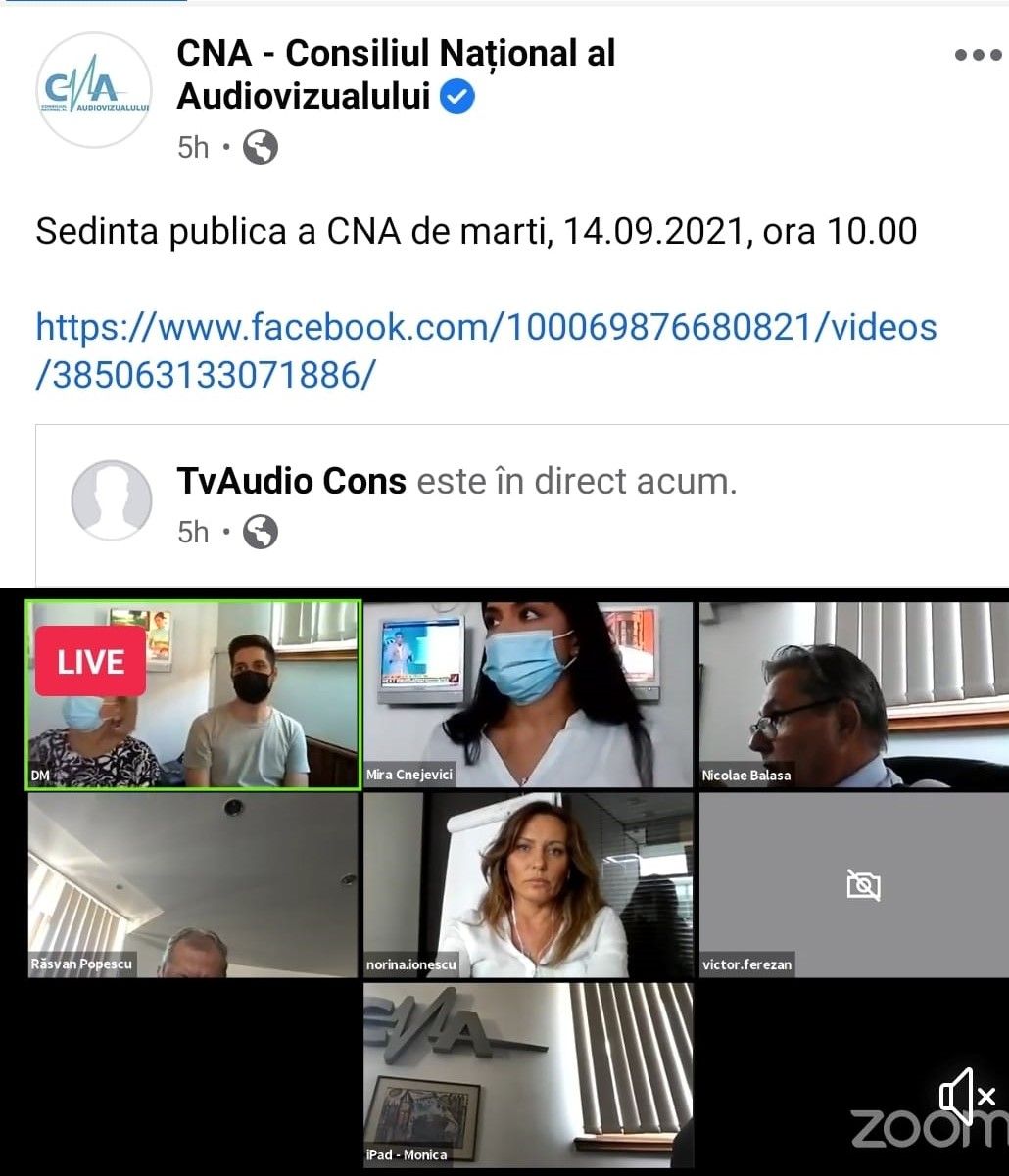Open the CNA - Consiliul Național al Audiovizualului page name
The height and width of the screenshot is (1176, 1009).
coord(394,74)
